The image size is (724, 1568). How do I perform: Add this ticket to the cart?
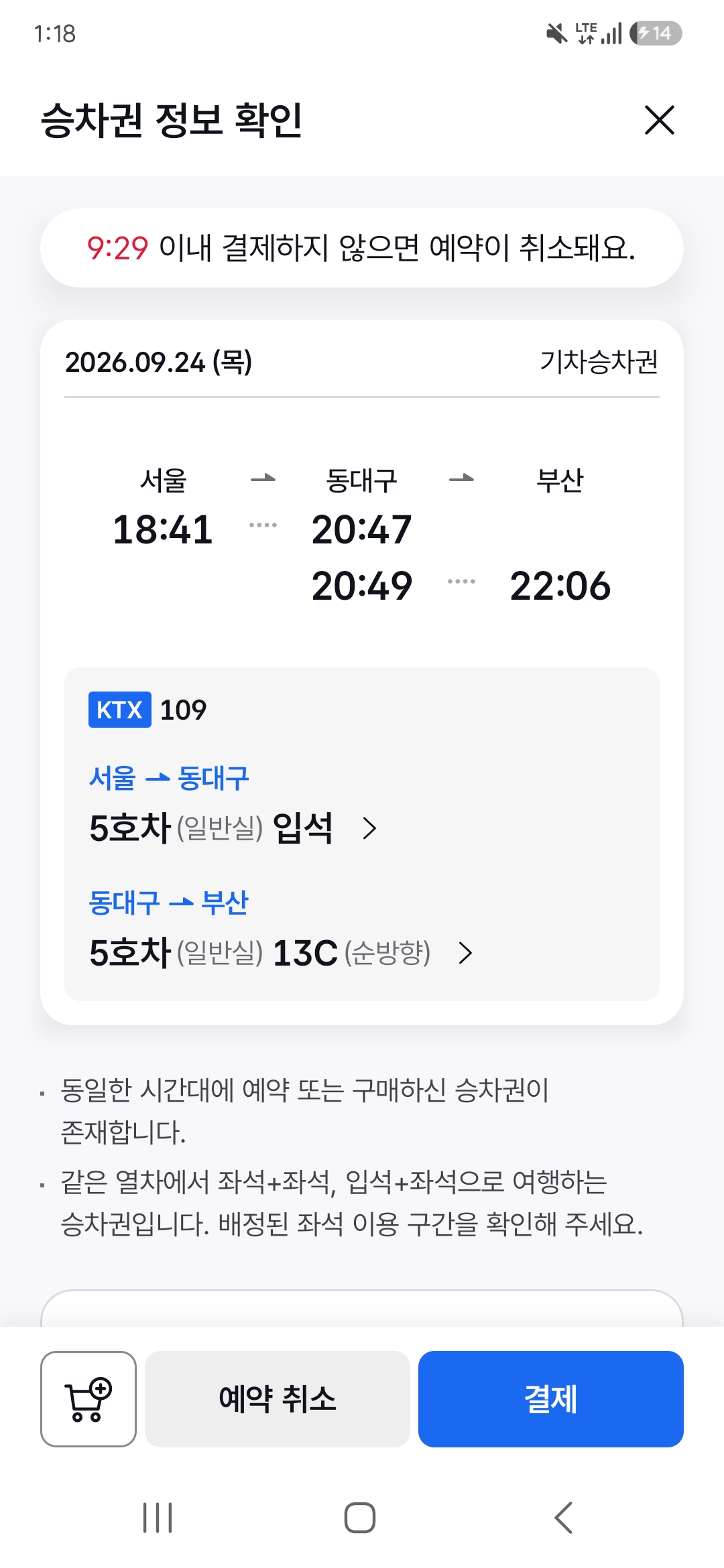[x=88, y=1399]
